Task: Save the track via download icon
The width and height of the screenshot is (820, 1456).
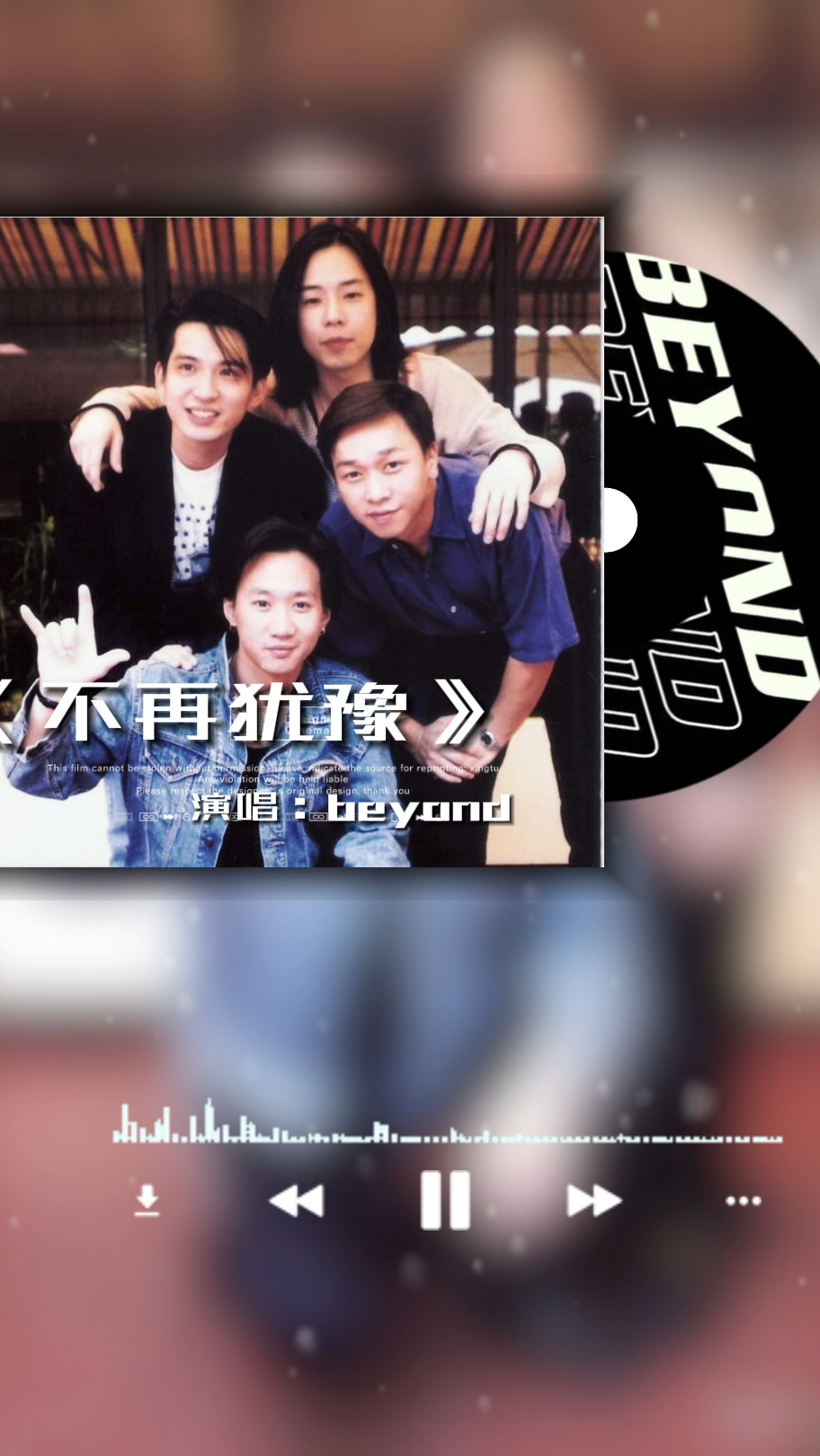Action: pyautogui.click(x=147, y=1198)
